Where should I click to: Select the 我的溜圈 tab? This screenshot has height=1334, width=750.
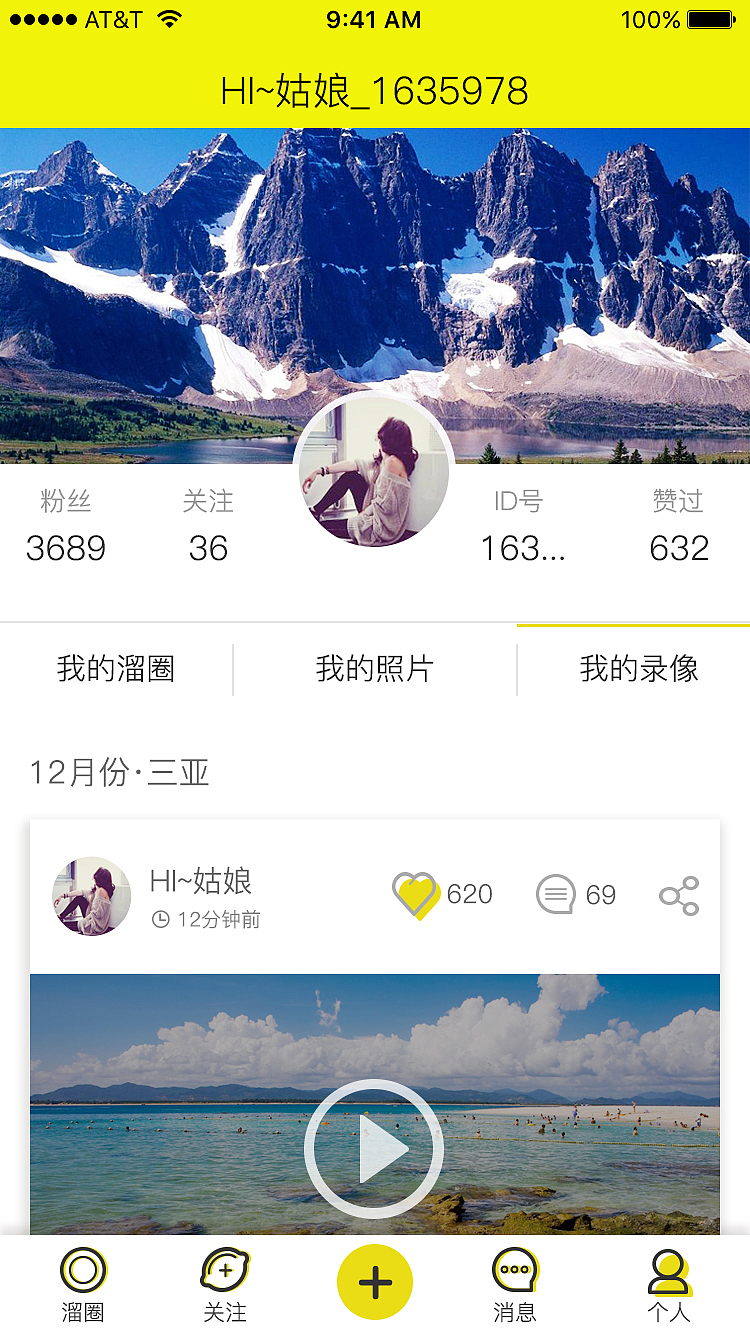click(x=117, y=668)
